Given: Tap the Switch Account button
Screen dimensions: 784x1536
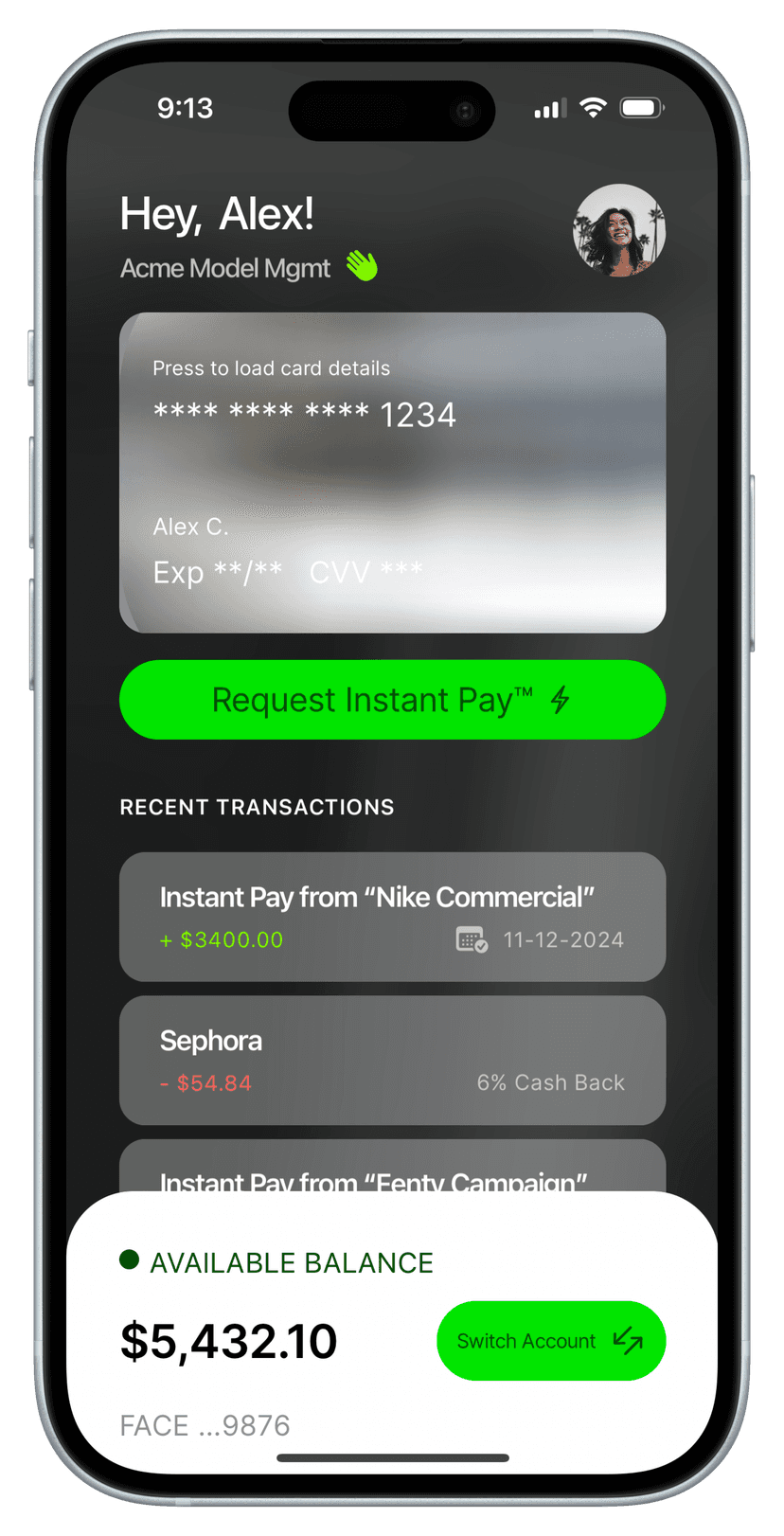Looking at the screenshot, I should point(550,1340).
